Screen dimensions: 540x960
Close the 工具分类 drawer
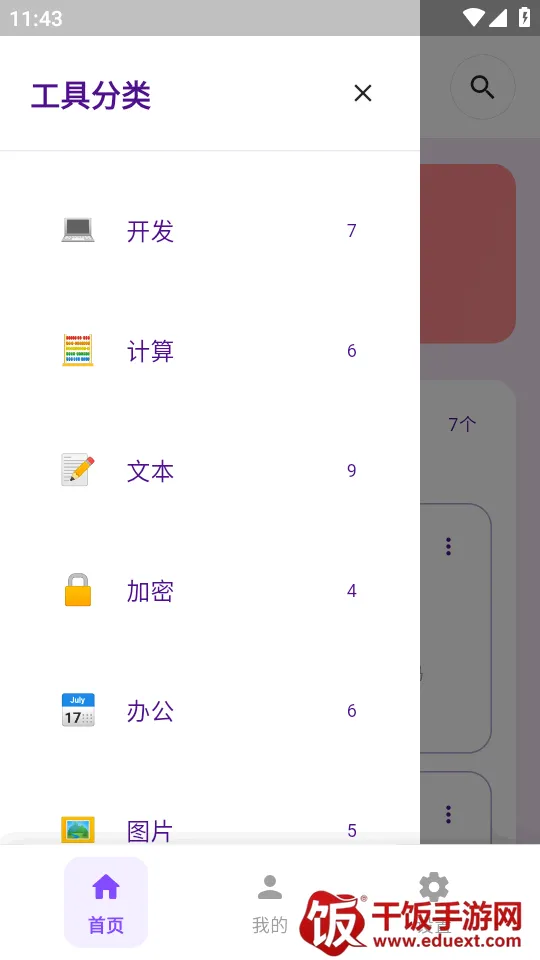(363, 93)
